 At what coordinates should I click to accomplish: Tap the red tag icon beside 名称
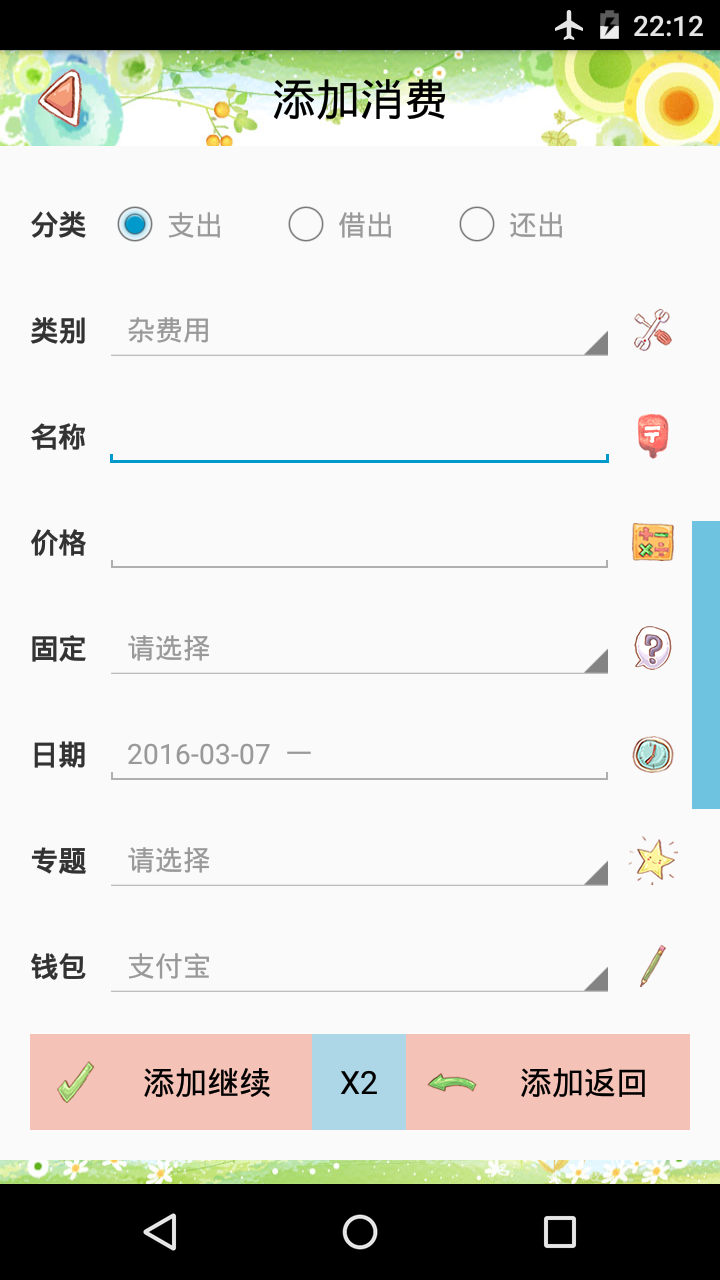click(x=653, y=436)
